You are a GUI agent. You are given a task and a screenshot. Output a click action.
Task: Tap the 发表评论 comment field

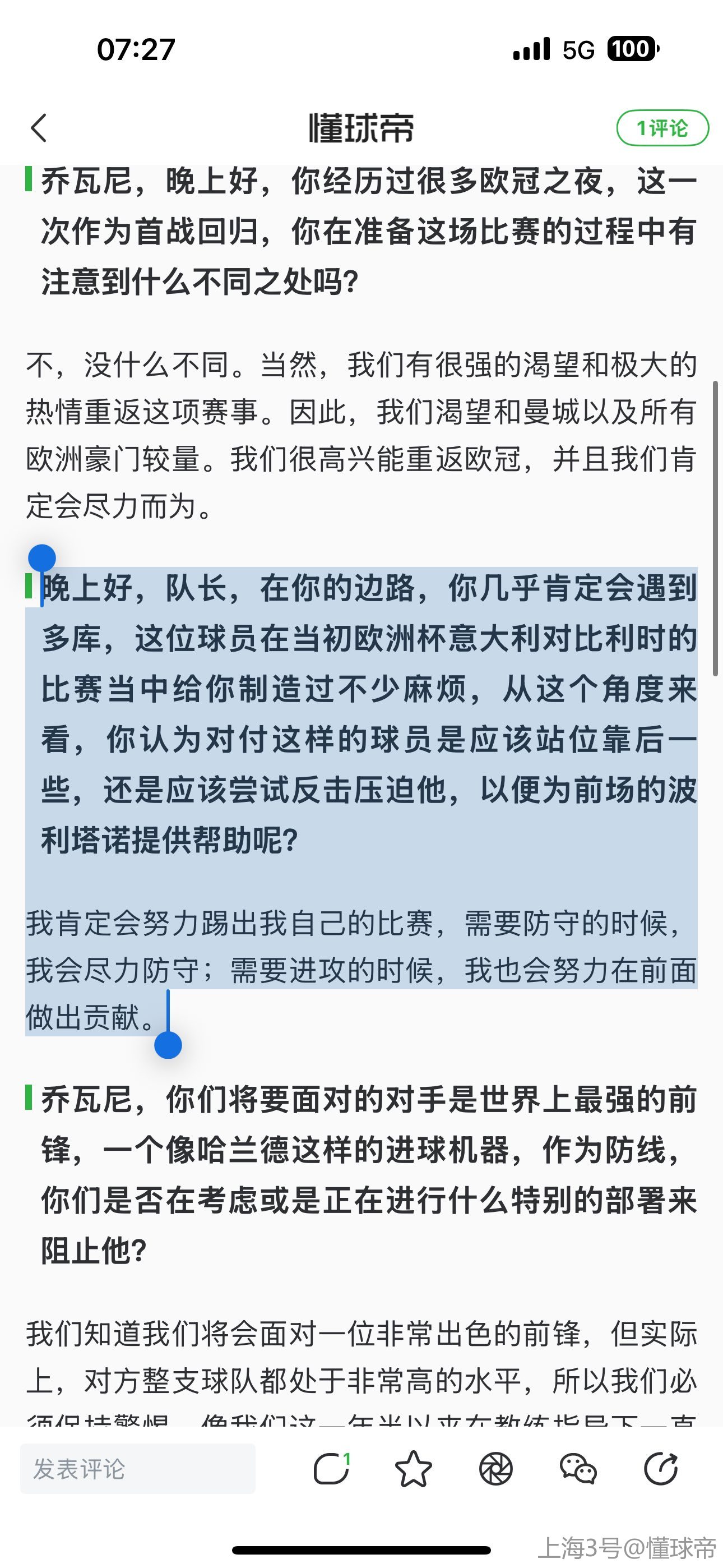click(x=137, y=1469)
